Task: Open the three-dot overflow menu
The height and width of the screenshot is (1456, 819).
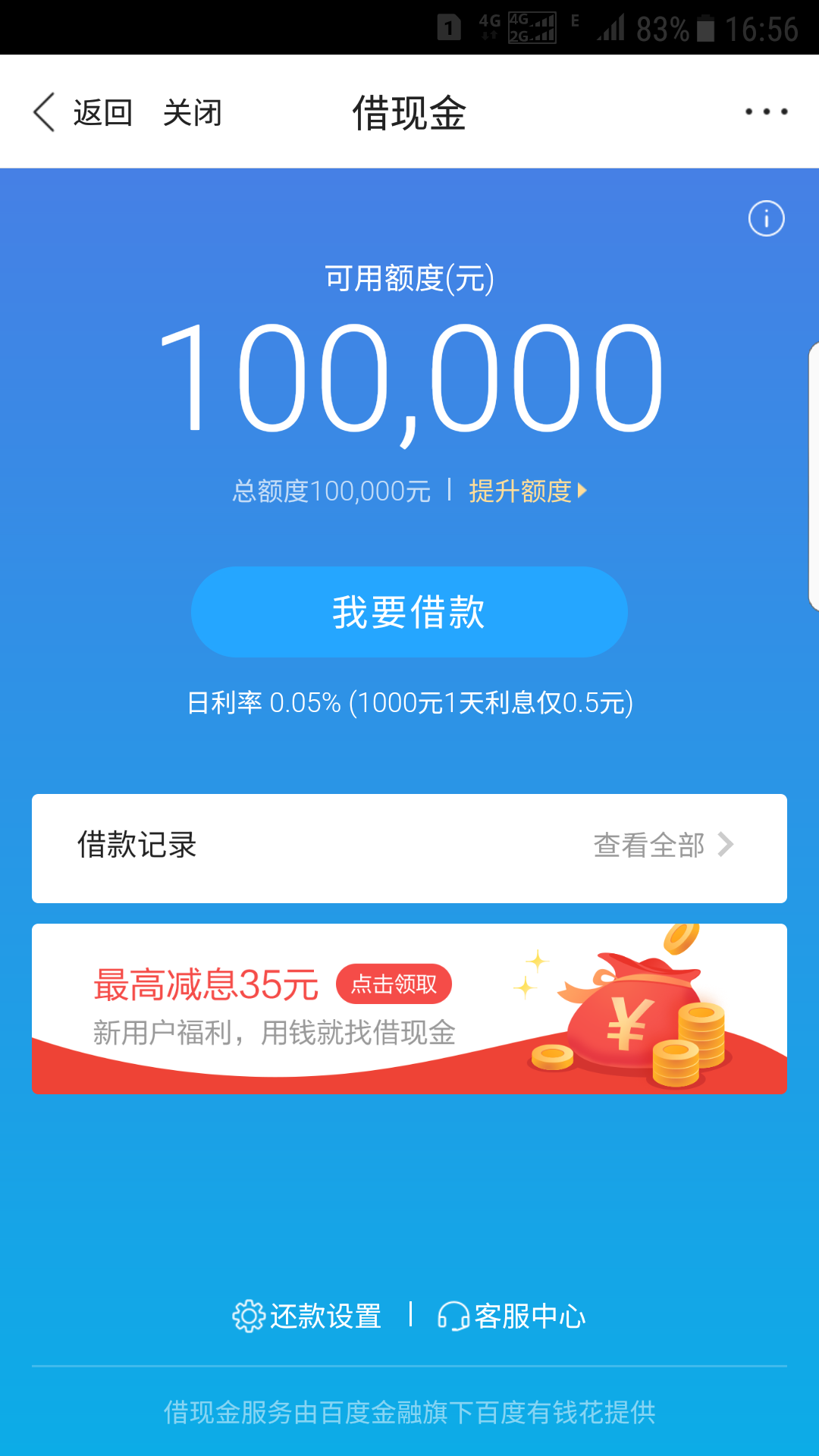Action: (x=767, y=111)
